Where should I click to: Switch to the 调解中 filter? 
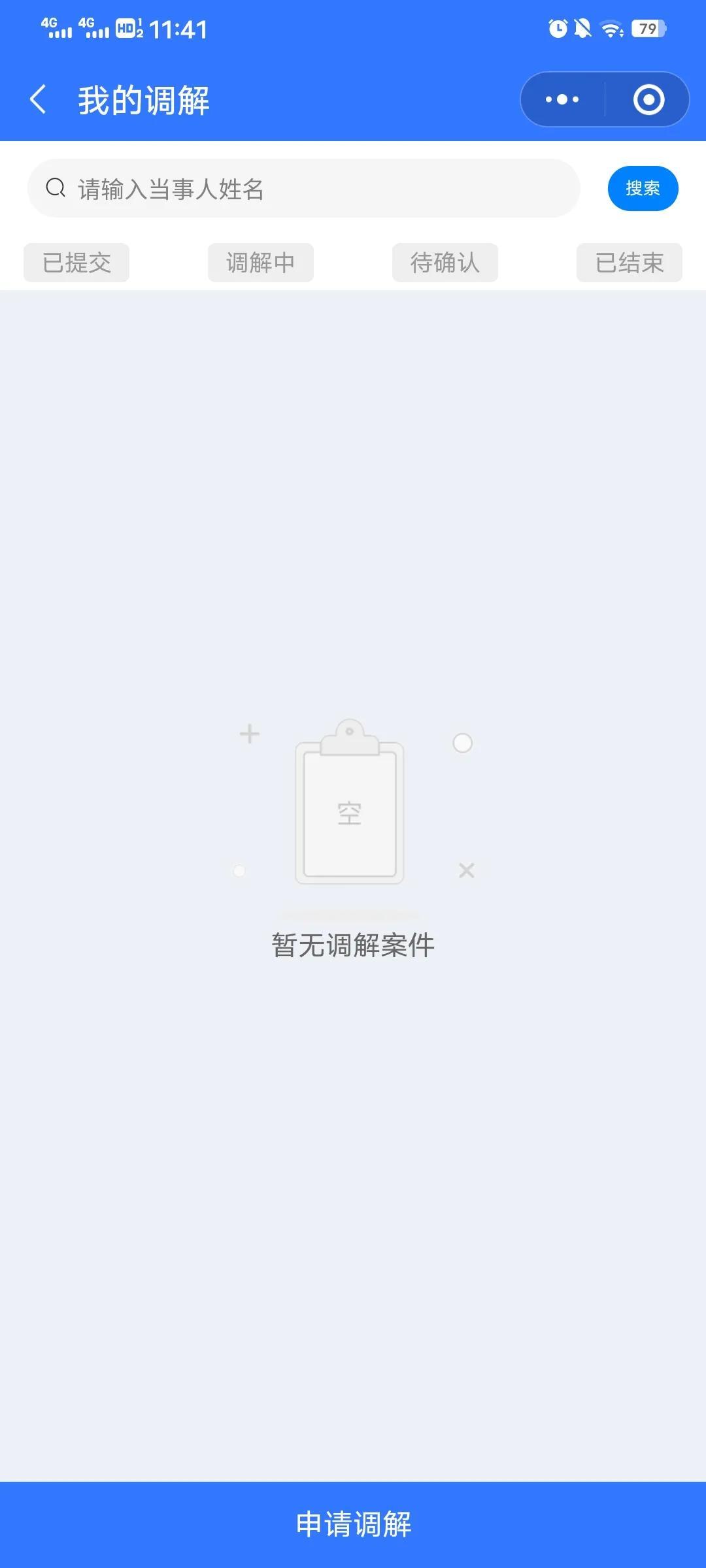(x=260, y=263)
